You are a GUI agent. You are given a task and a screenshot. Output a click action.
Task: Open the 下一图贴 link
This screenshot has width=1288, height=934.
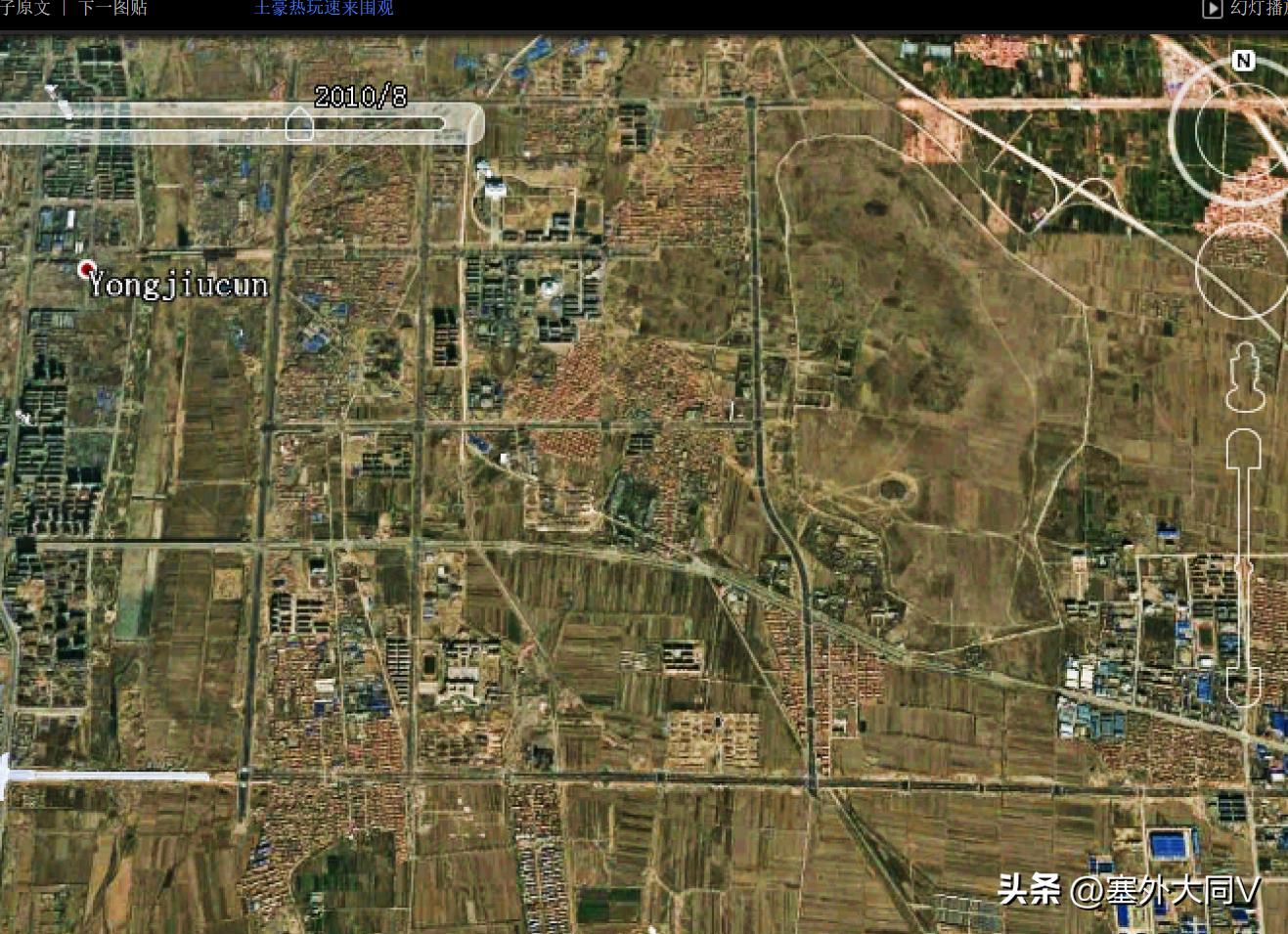pyautogui.click(x=112, y=8)
